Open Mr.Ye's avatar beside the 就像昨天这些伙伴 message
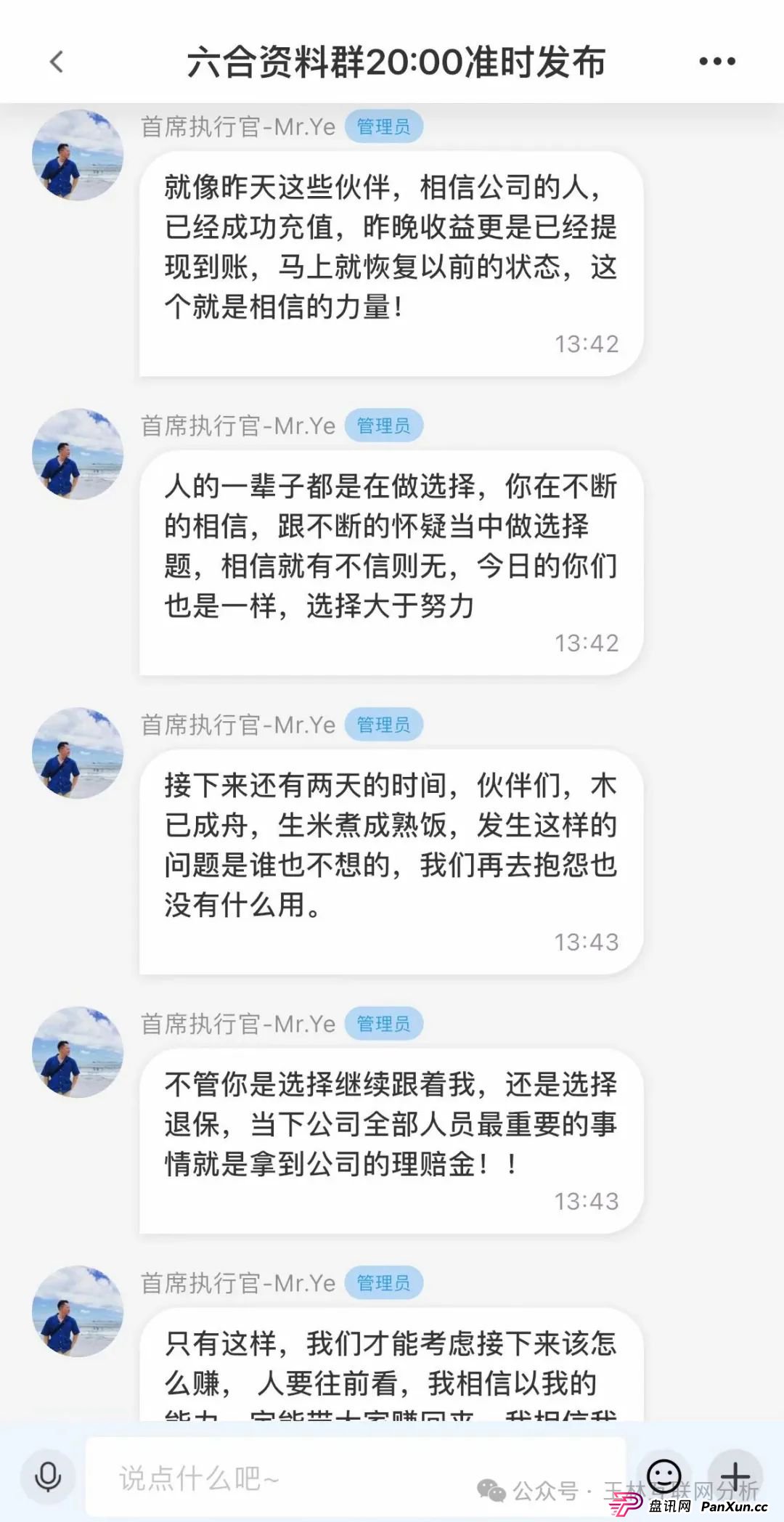784x1522 pixels. 78,155
